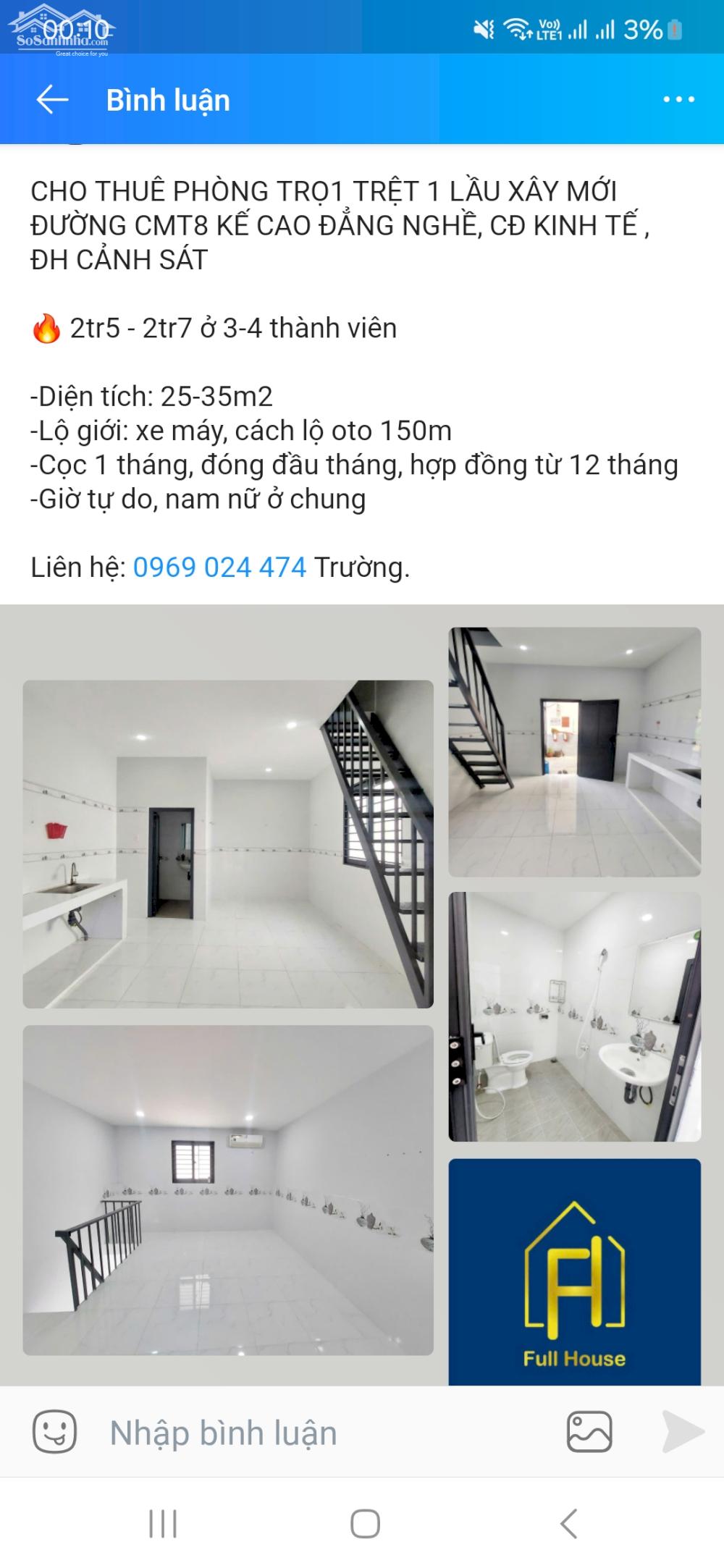Attach an image to the comment
This screenshot has height=1568, width=724.
[589, 1433]
